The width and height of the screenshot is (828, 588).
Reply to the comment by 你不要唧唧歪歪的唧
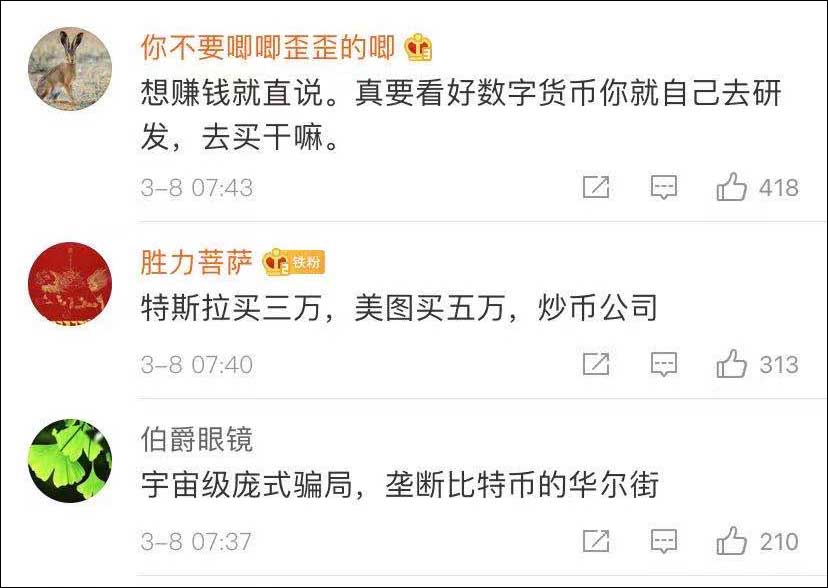pos(664,187)
